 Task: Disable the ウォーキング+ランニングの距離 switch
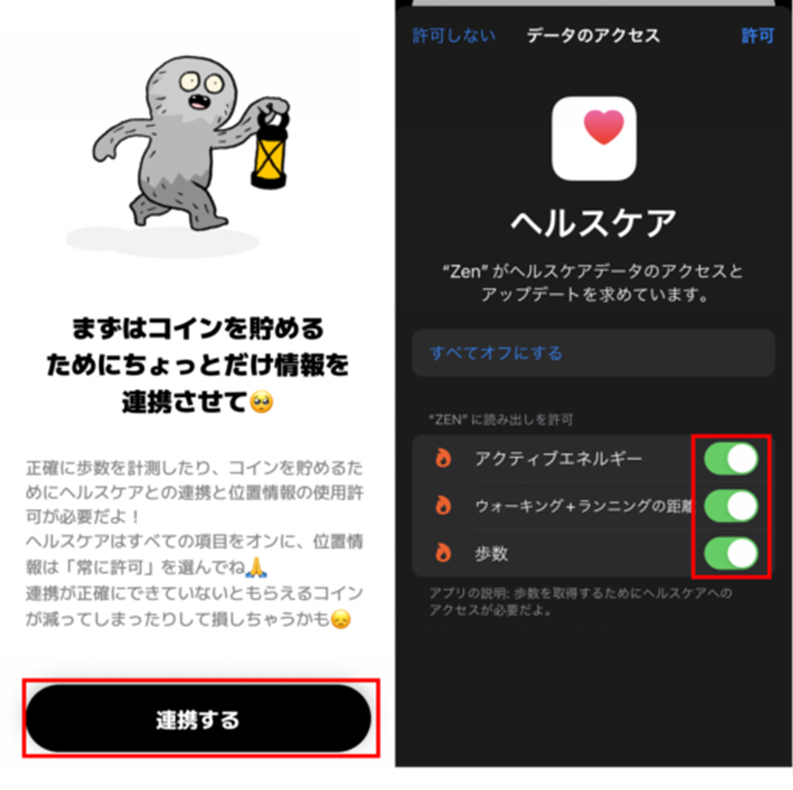[731, 506]
